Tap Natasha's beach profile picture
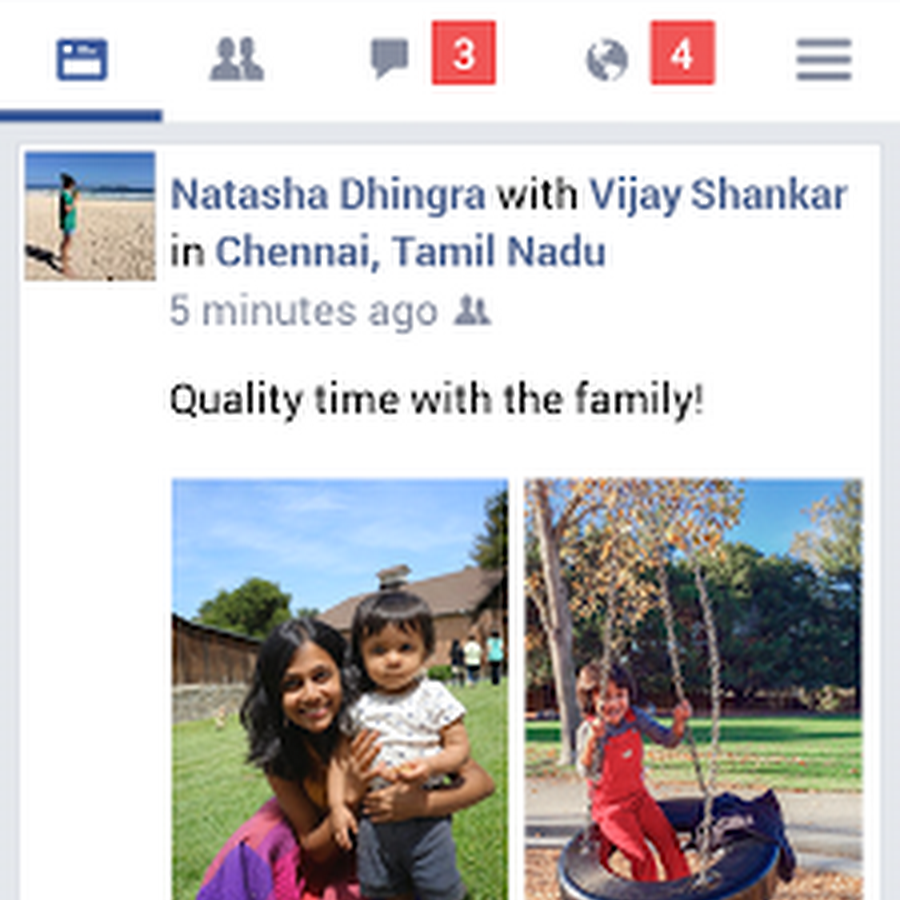The height and width of the screenshot is (900, 900). pyautogui.click(x=90, y=215)
